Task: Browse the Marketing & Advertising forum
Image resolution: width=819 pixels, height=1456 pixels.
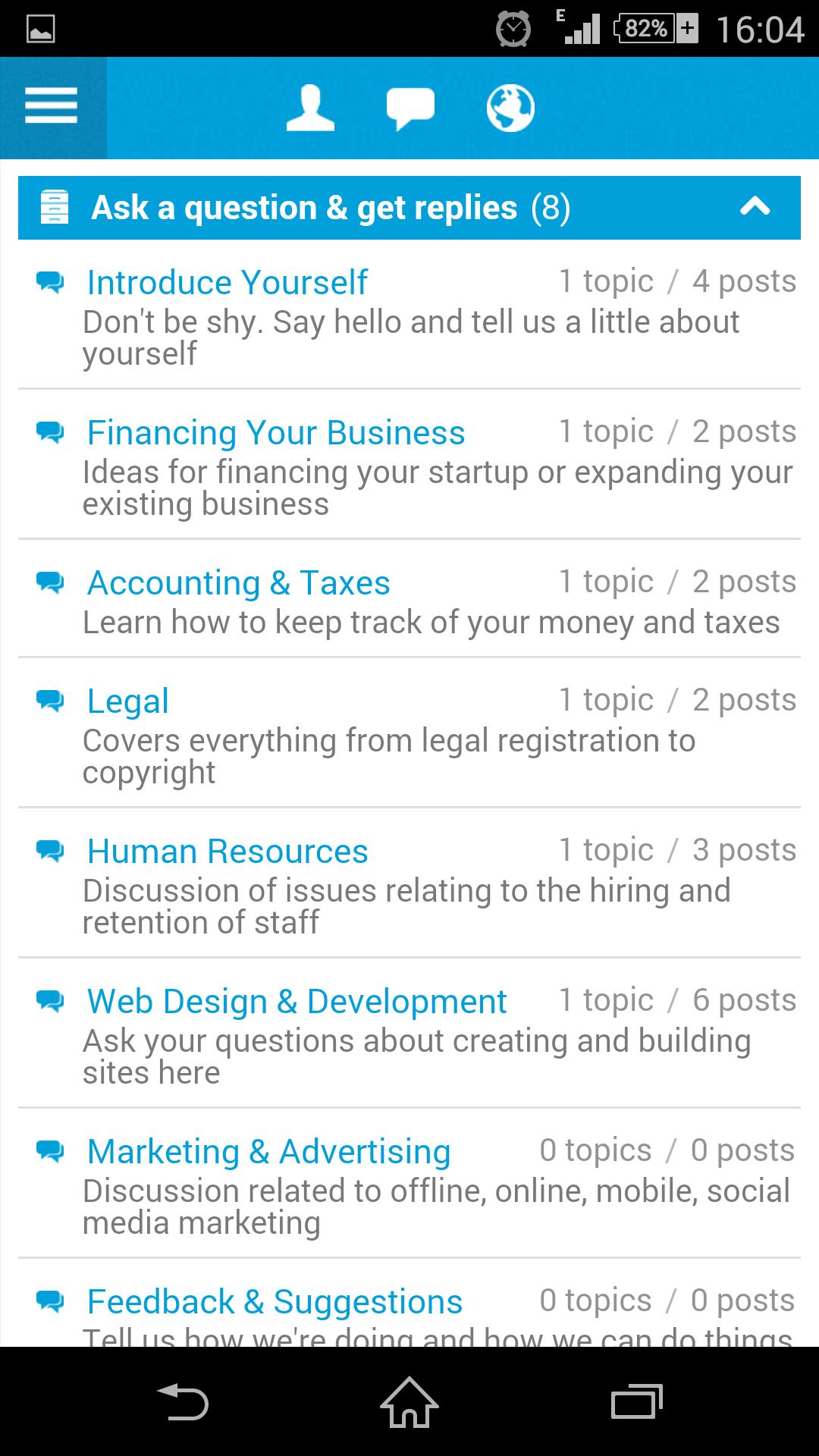Action: coord(268,1152)
